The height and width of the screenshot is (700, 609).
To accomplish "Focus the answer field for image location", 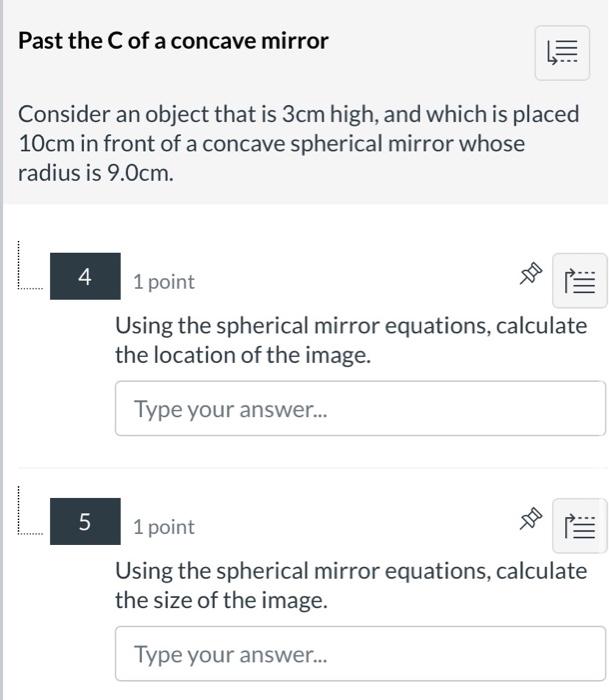I will [360, 409].
